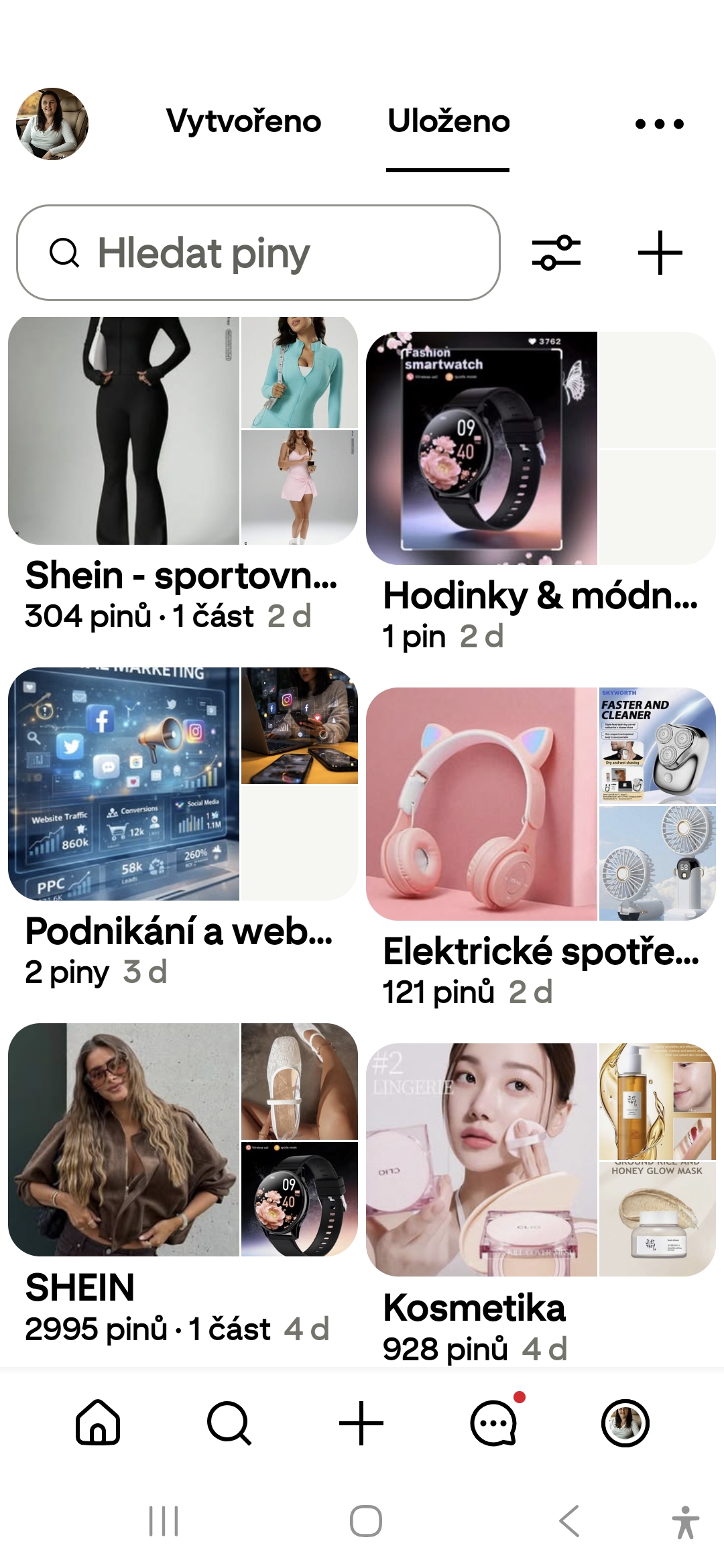Tap the profile picture at top
This screenshot has height=1568, width=724.
pyautogui.click(x=52, y=124)
